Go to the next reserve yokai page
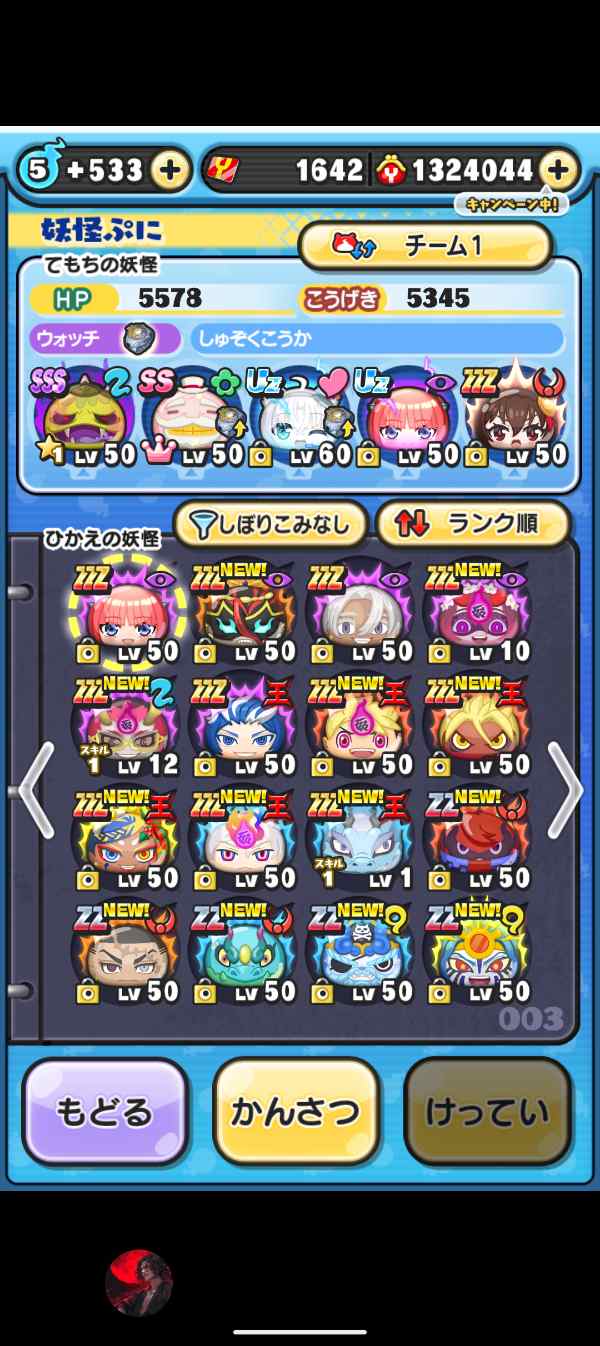The height and width of the screenshot is (1346, 600). 563,790
